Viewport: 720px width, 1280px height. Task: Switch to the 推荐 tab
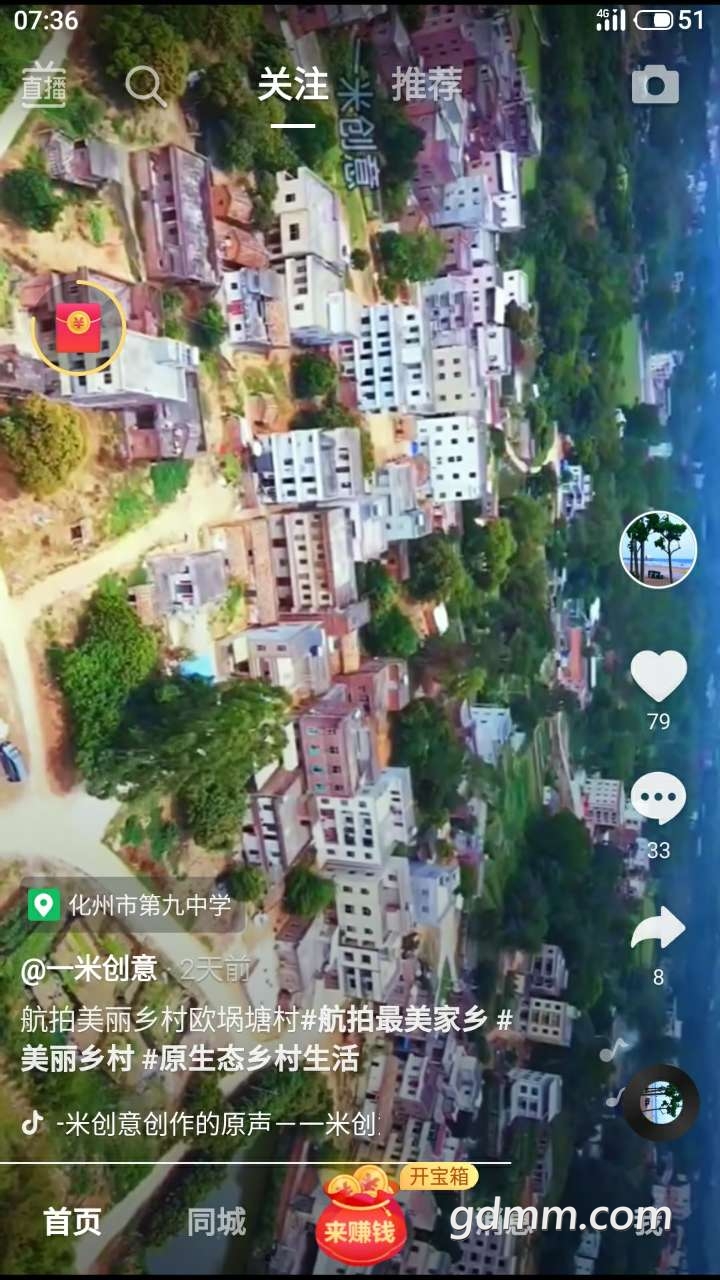[x=427, y=86]
